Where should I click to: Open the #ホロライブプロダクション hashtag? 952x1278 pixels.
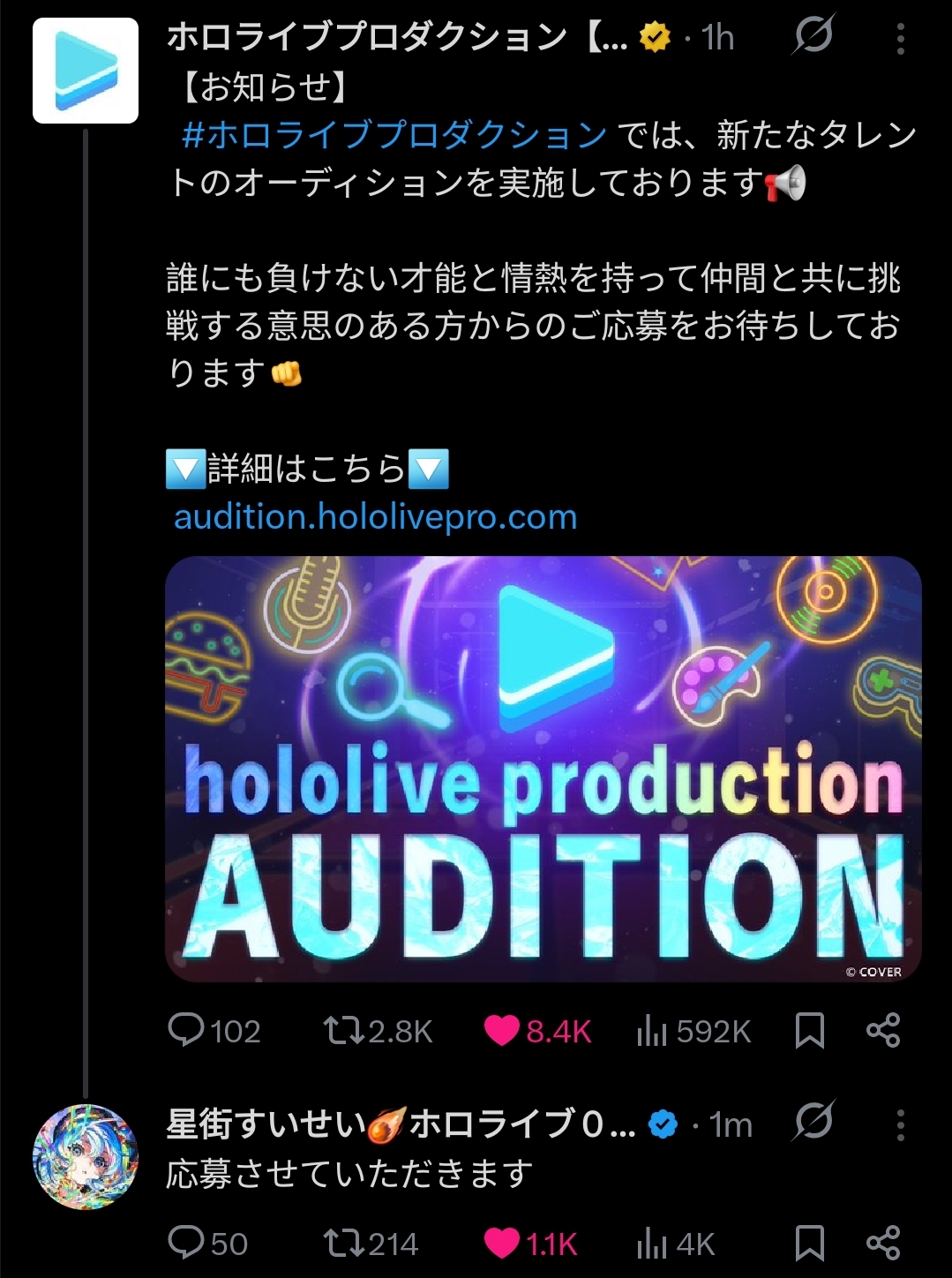click(394, 135)
